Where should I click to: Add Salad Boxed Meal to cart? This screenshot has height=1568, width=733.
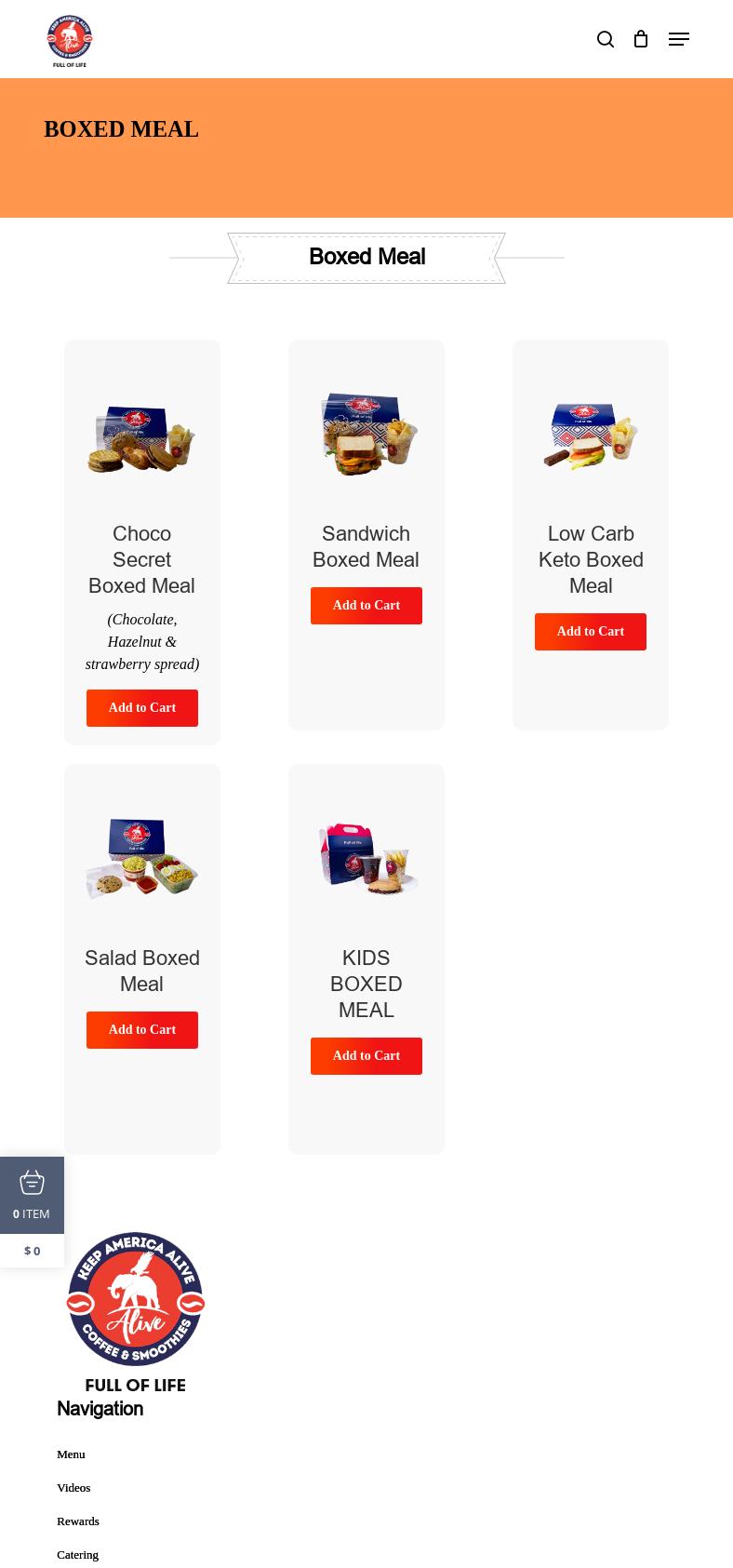tap(142, 1030)
